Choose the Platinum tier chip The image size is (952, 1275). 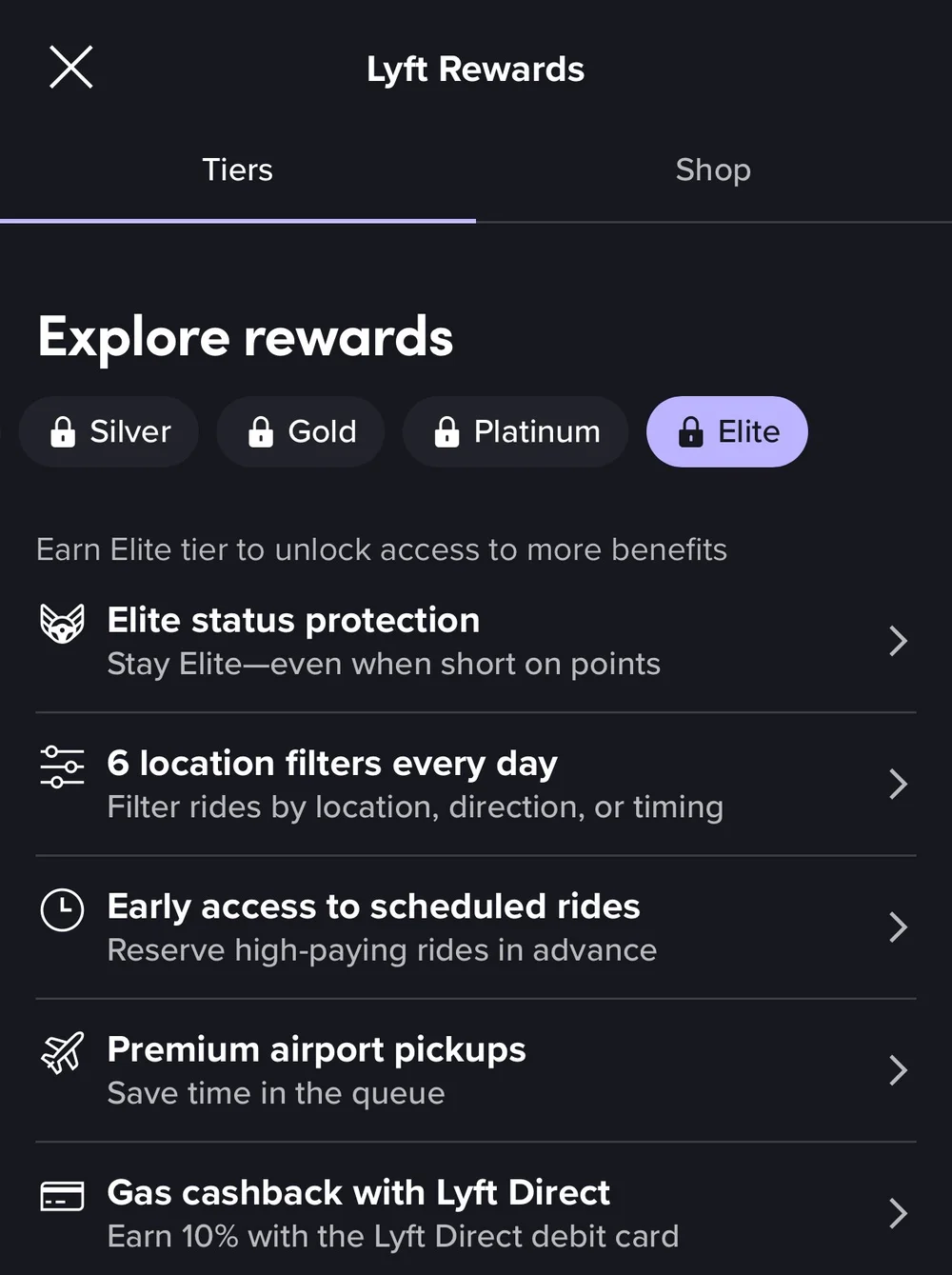pos(516,432)
